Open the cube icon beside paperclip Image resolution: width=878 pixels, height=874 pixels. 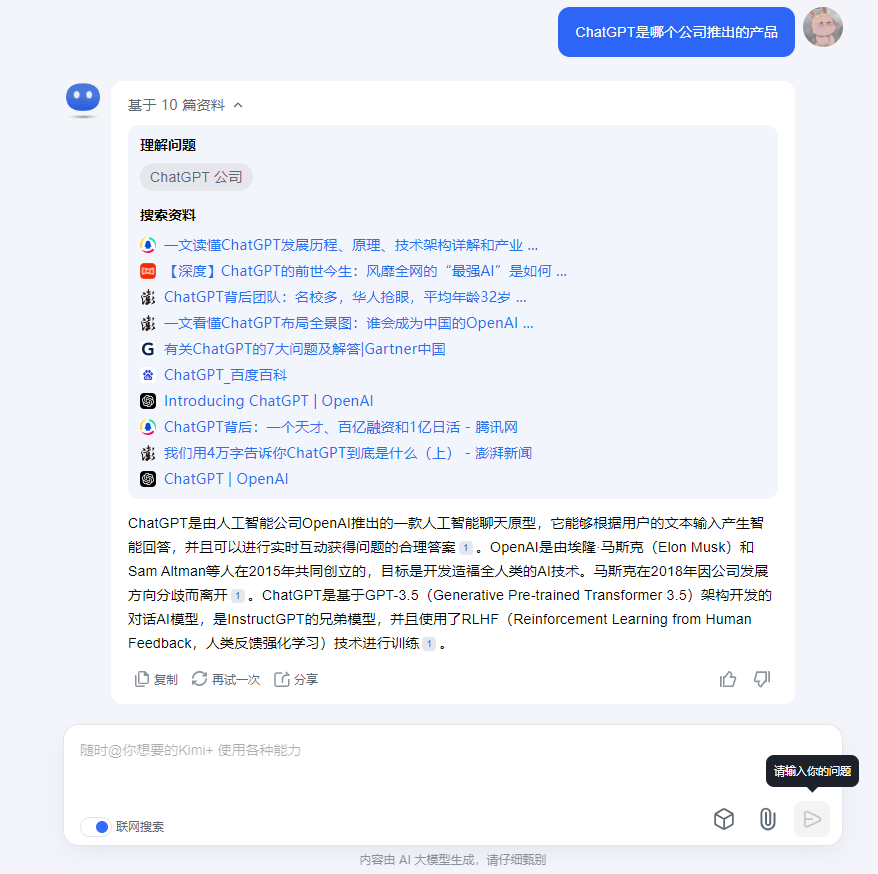724,819
